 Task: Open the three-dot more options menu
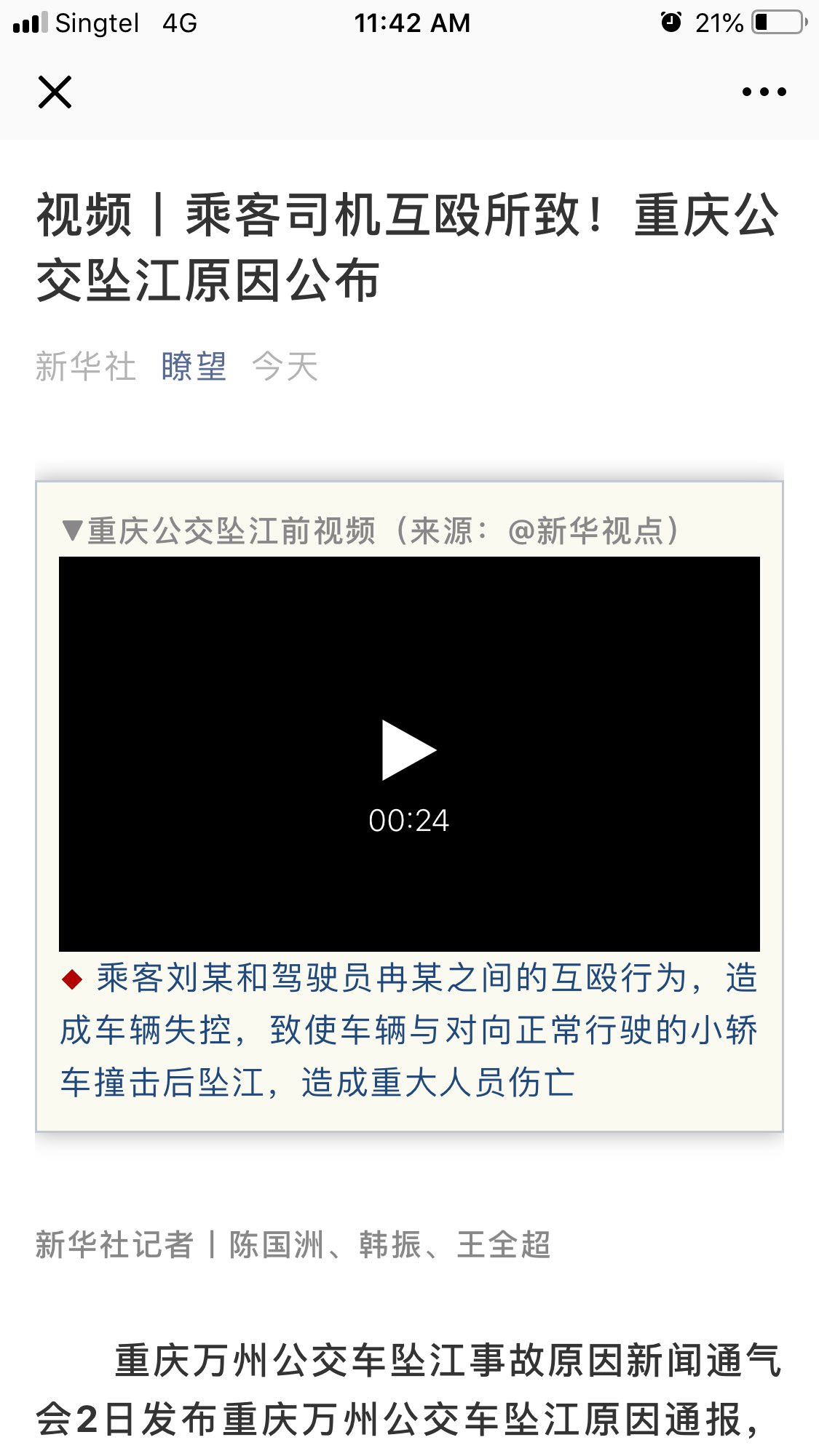tap(764, 92)
